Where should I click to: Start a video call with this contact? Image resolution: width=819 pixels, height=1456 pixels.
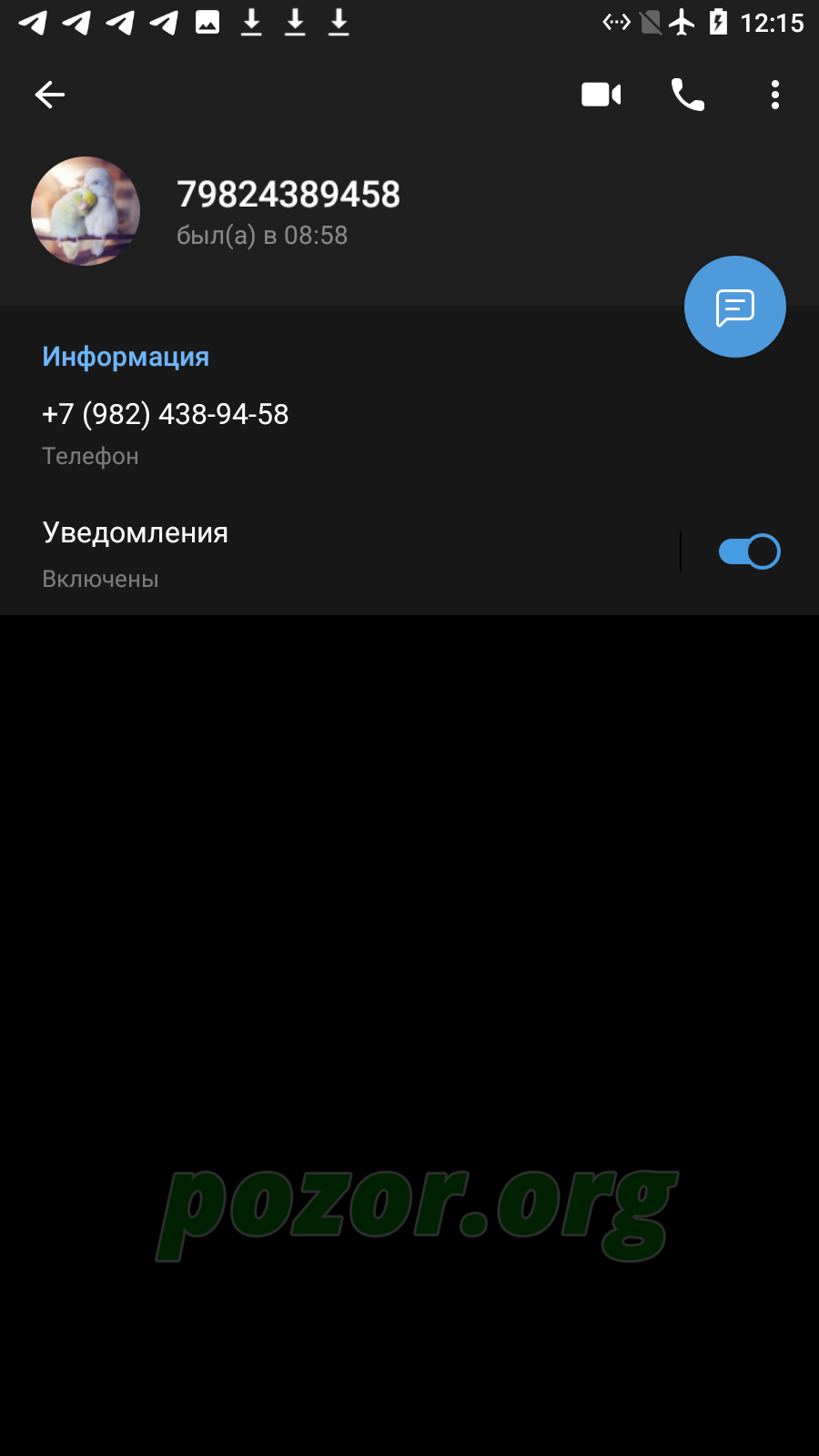pyautogui.click(x=602, y=95)
